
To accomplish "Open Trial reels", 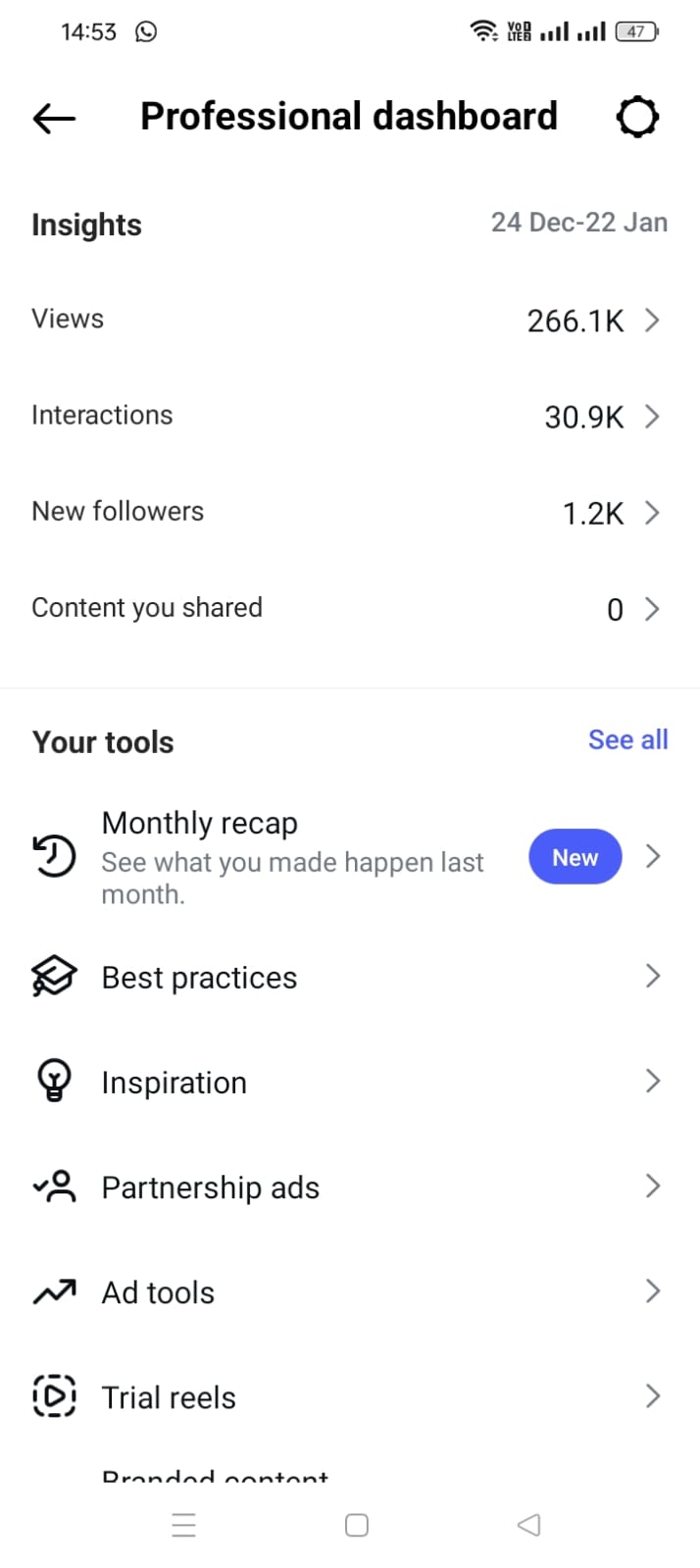I will click(x=349, y=1396).
